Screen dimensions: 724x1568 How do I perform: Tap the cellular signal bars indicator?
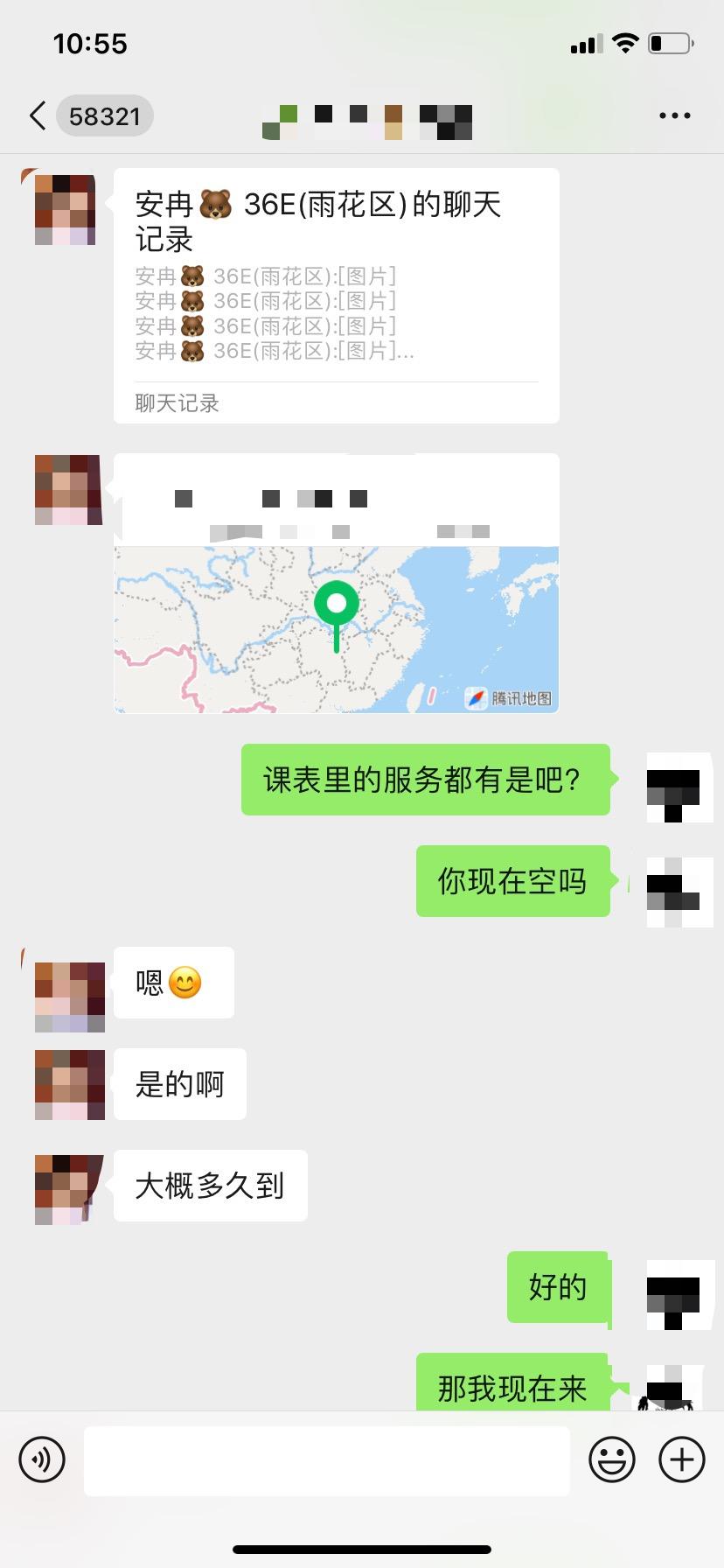(588, 43)
